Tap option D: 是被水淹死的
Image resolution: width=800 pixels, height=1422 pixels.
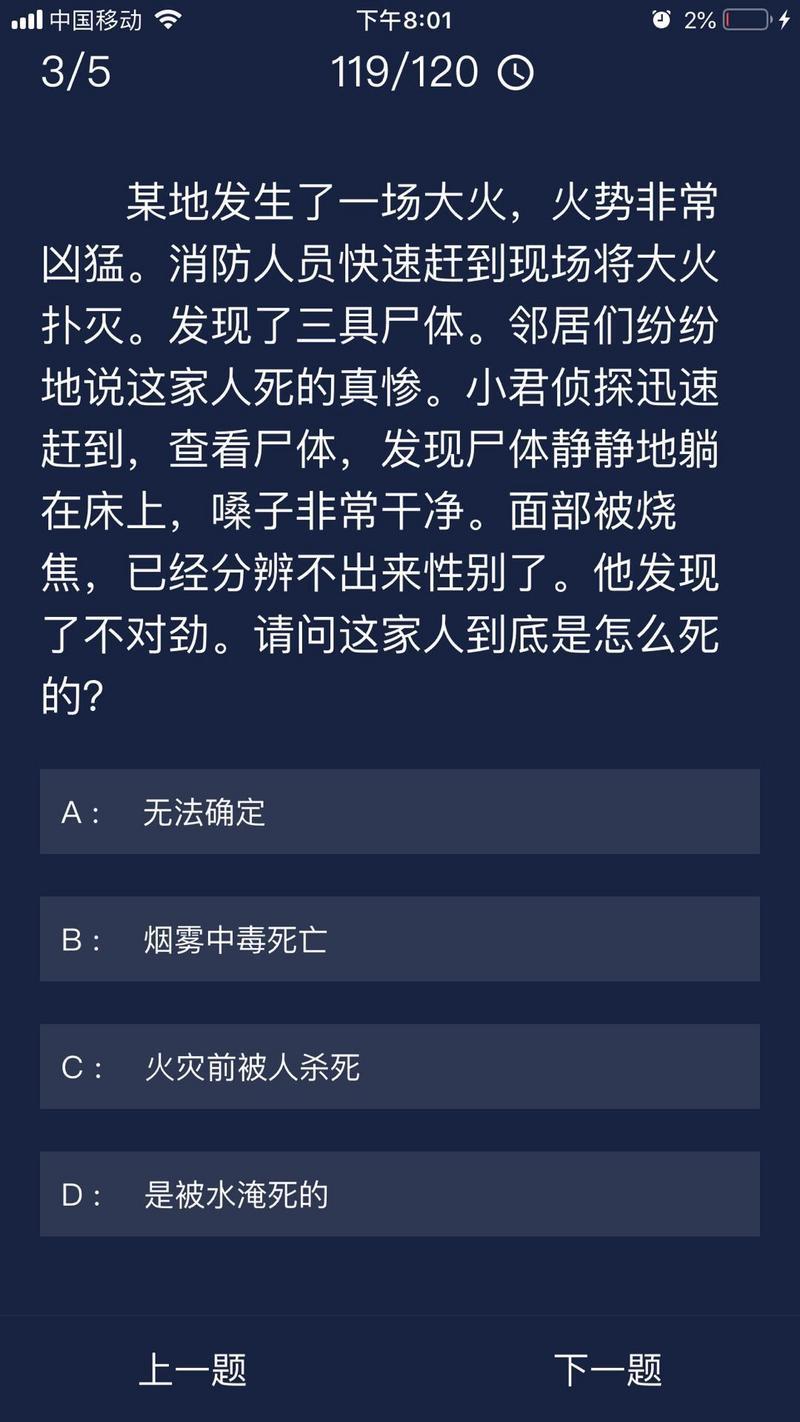pyautogui.click(x=400, y=1194)
